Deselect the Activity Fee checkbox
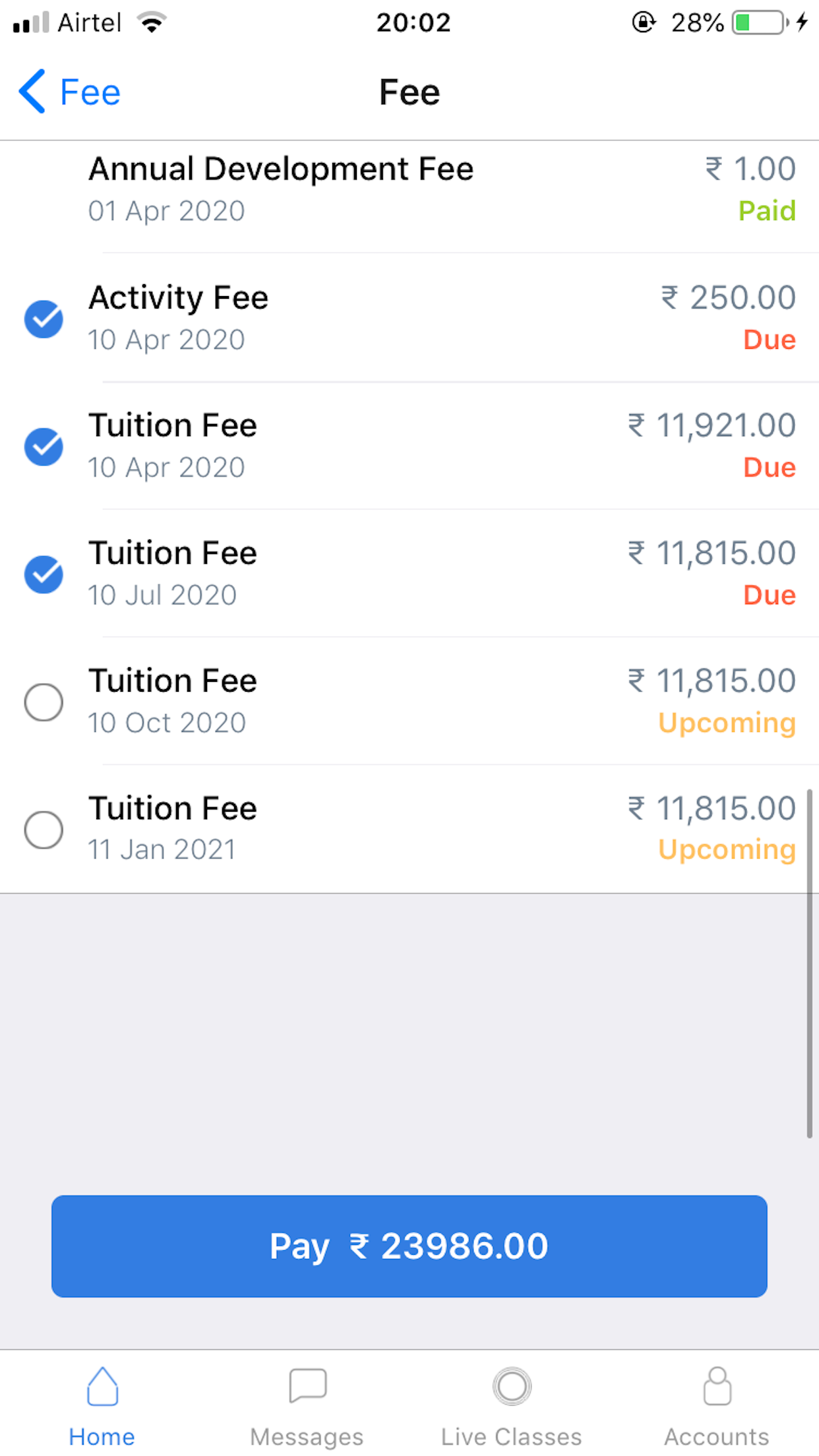Image resolution: width=819 pixels, height=1456 pixels. [43, 318]
